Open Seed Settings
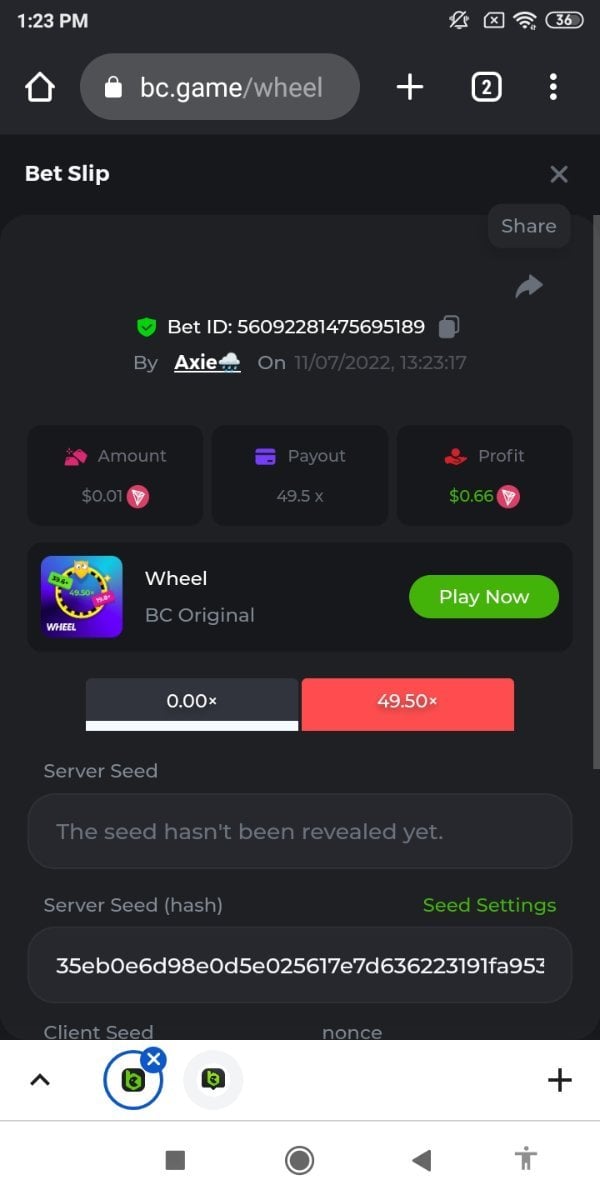This screenshot has height=1200, width=600. click(x=489, y=905)
